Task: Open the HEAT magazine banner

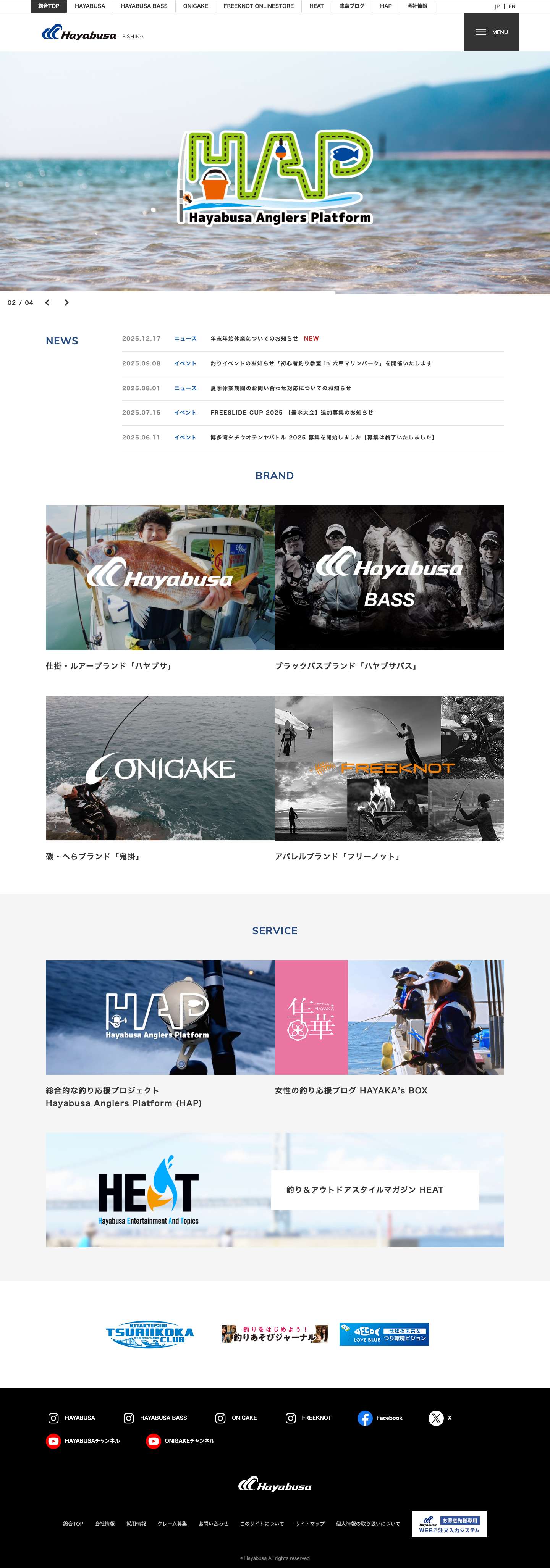Action: click(275, 1189)
